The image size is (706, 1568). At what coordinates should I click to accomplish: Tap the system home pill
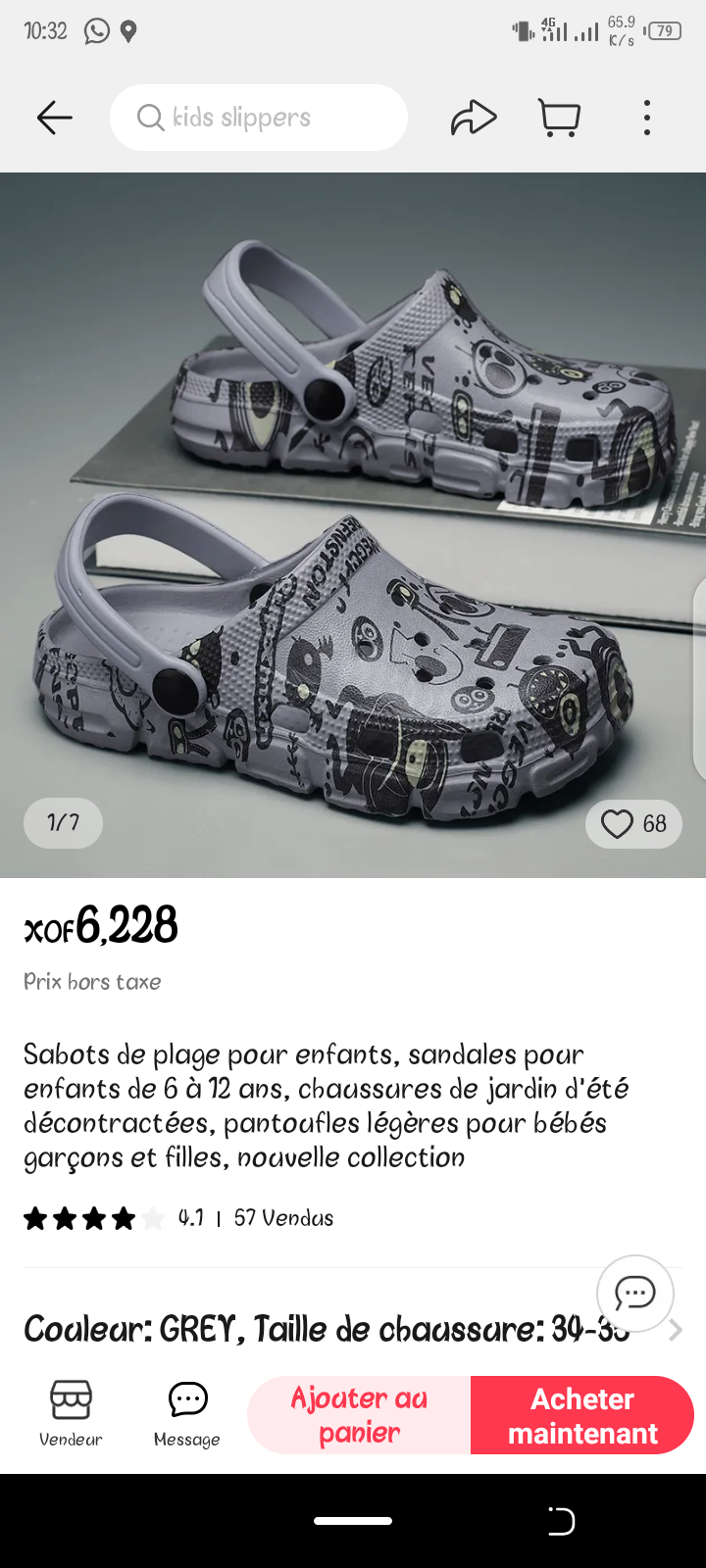(x=353, y=1521)
